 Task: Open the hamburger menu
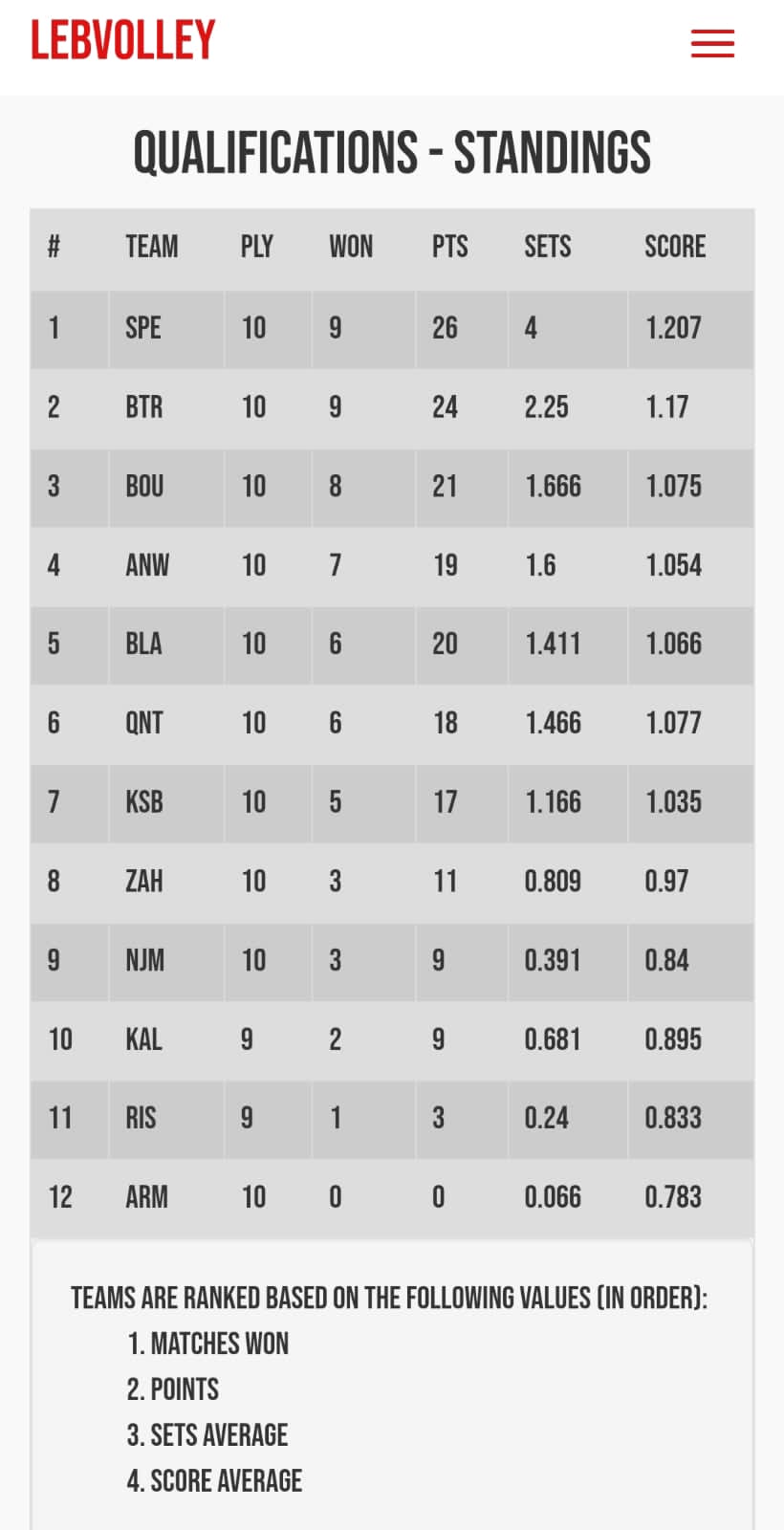tap(712, 43)
